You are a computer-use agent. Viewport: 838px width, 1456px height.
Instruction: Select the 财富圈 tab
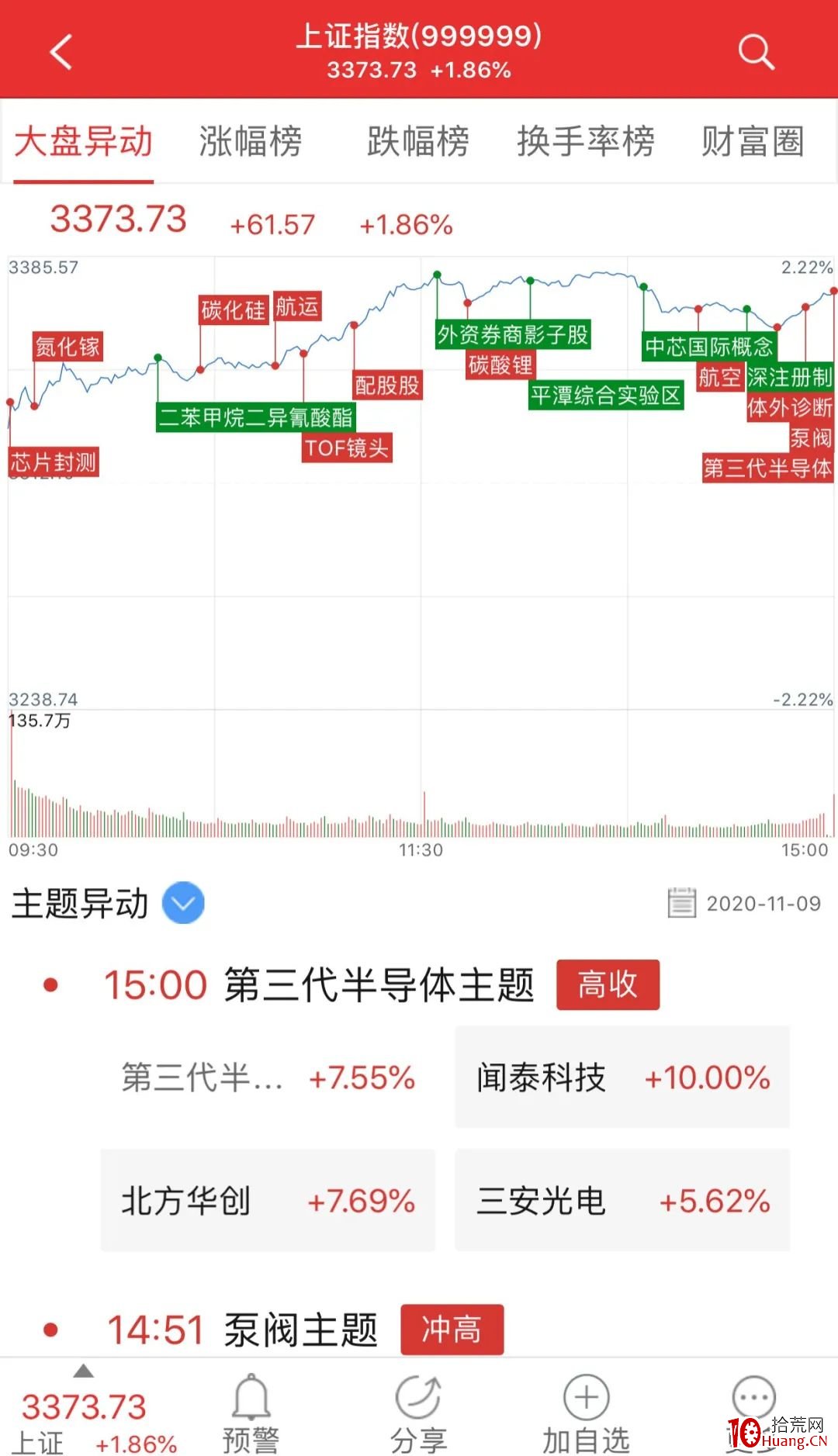[x=753, y=141]
